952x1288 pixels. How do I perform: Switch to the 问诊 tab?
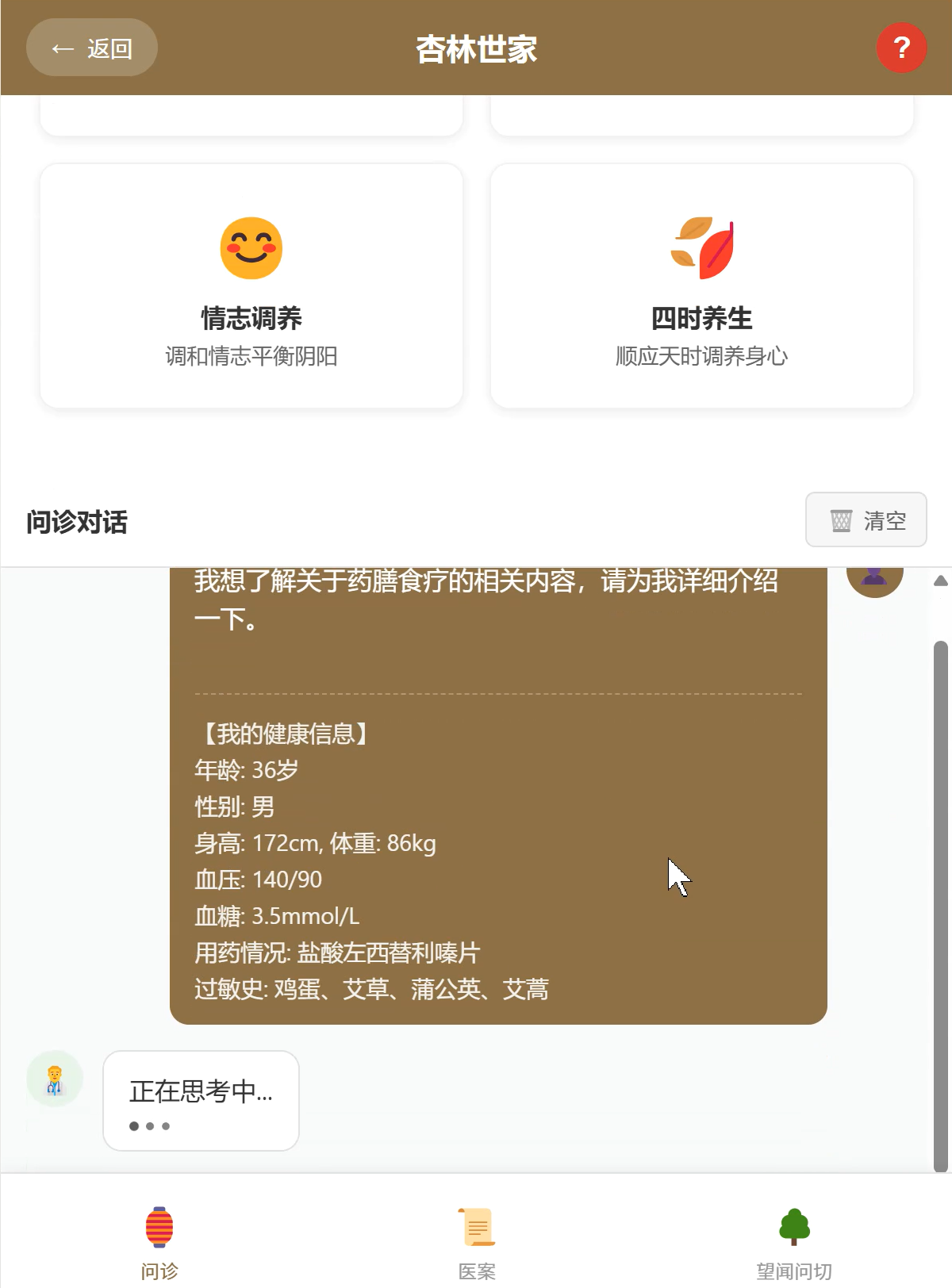159,1240
